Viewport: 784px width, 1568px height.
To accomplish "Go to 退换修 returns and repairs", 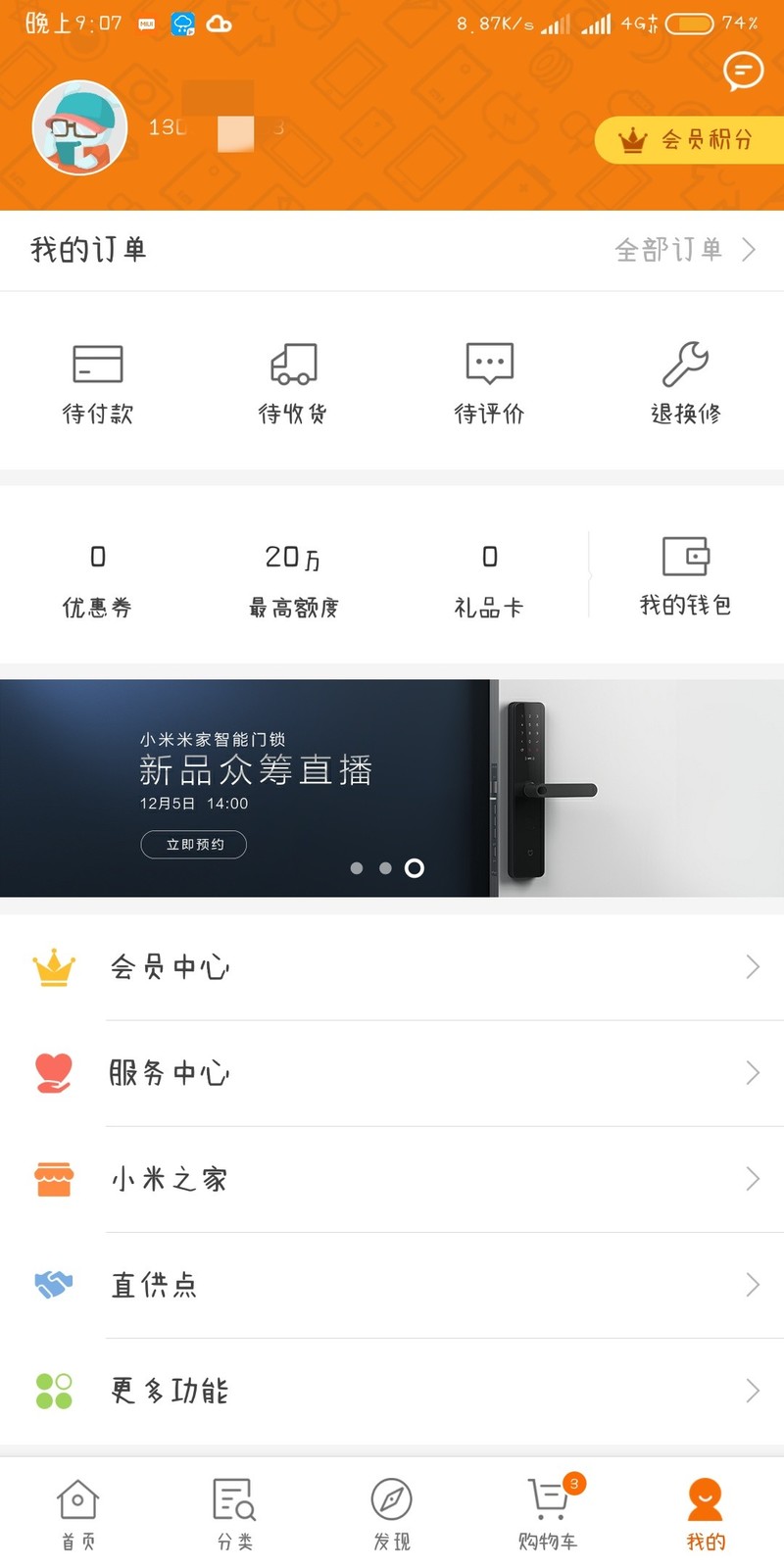I will 686,383.
